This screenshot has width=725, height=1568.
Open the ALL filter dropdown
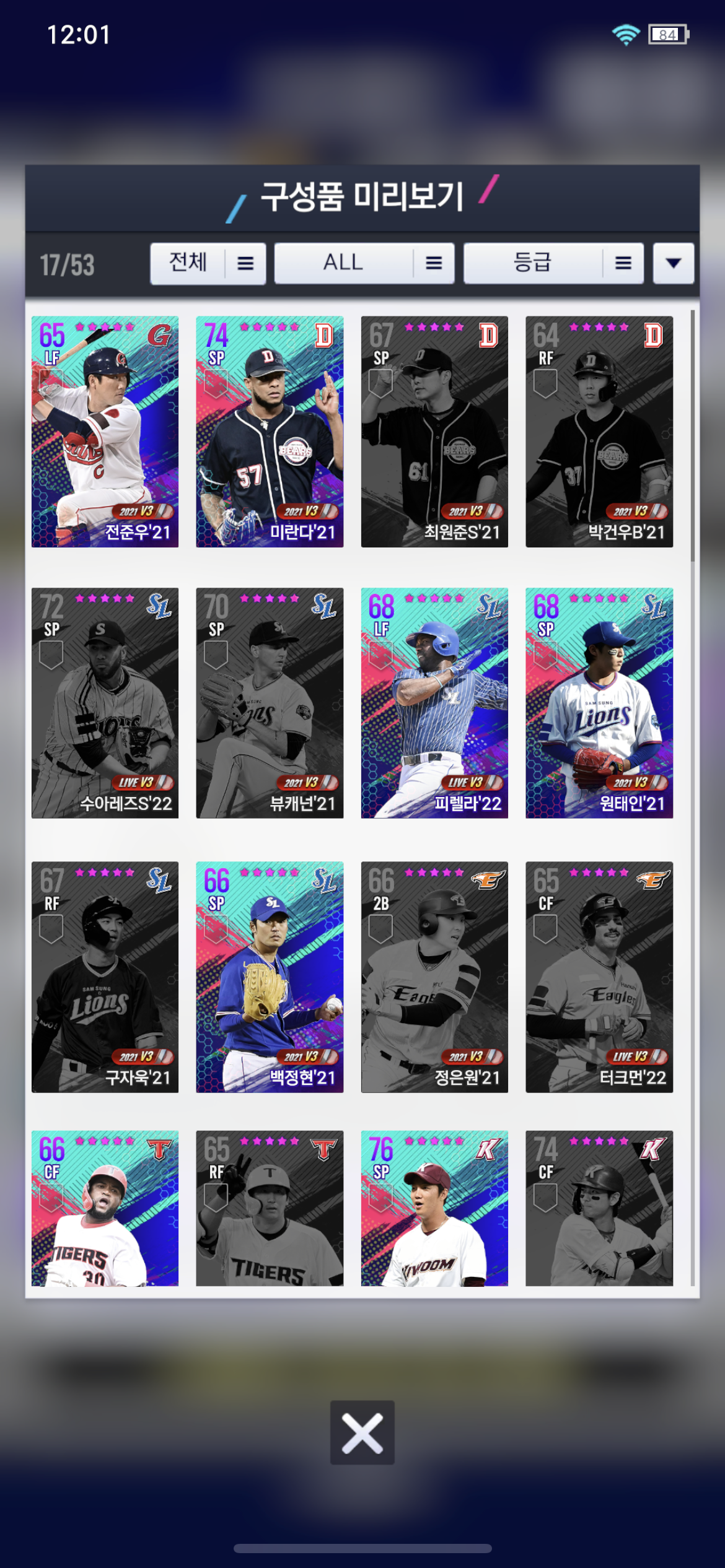click(x=364, y=264)
